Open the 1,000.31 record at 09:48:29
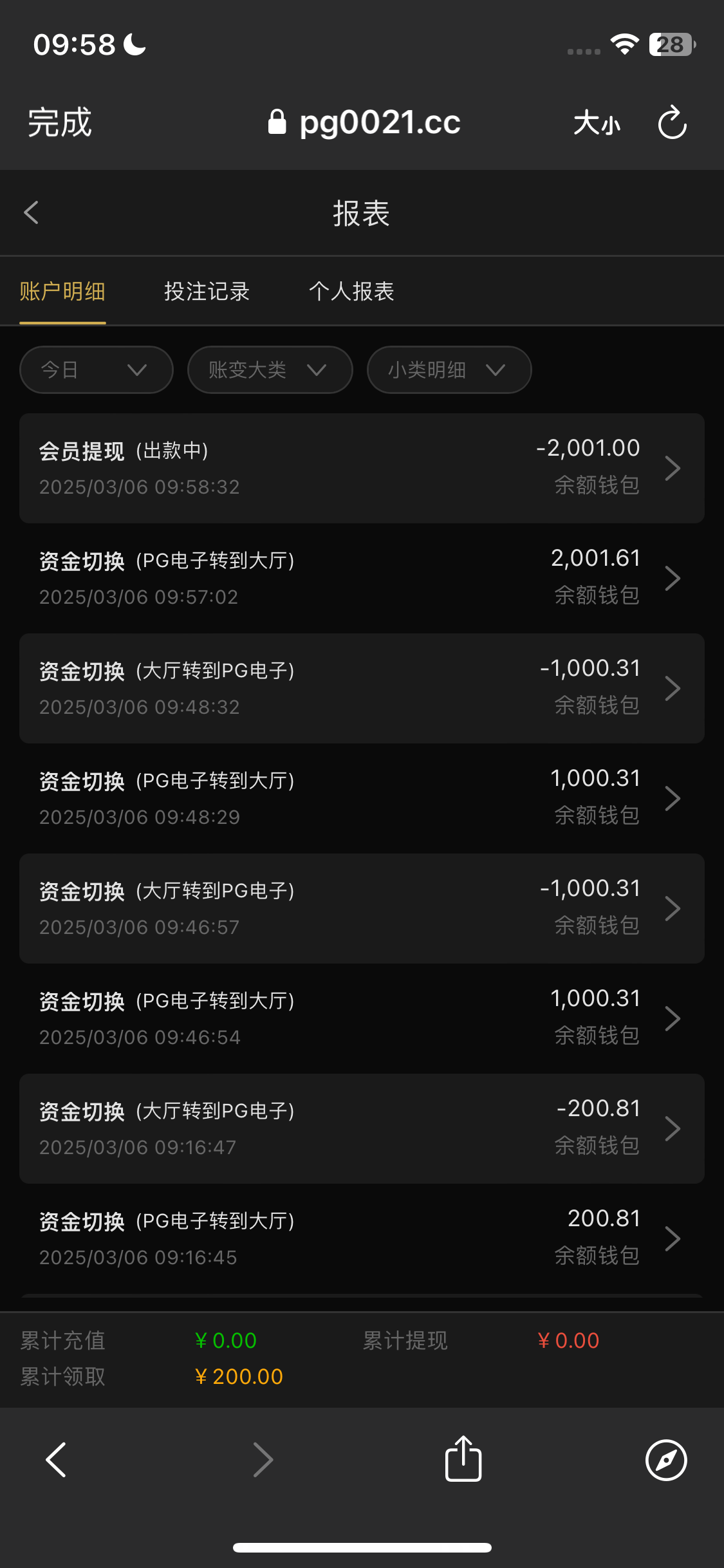The image size is (724, 1568). (x=362, y=798)
